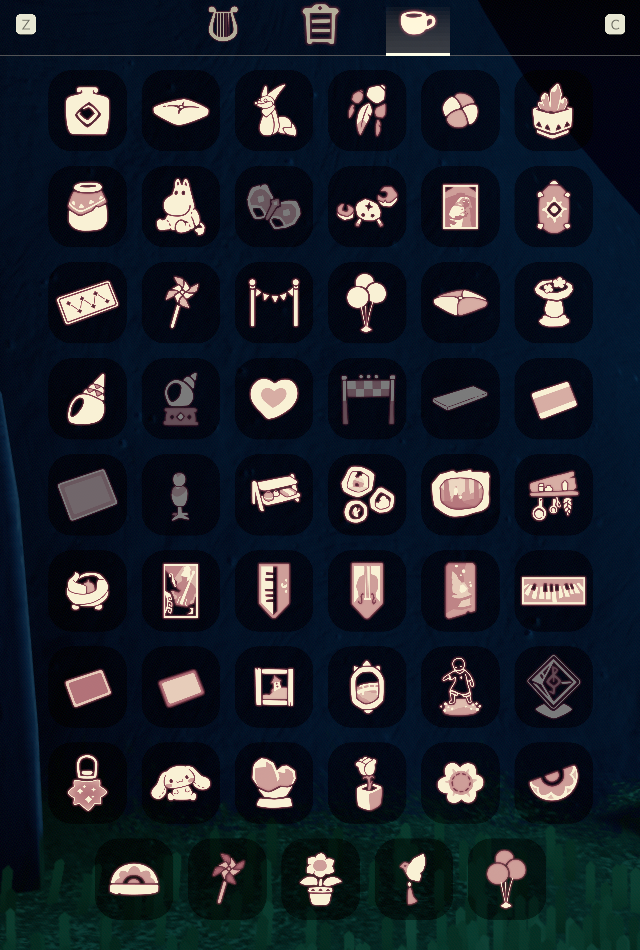Select the heart cushion item

(x=274, y=398)
